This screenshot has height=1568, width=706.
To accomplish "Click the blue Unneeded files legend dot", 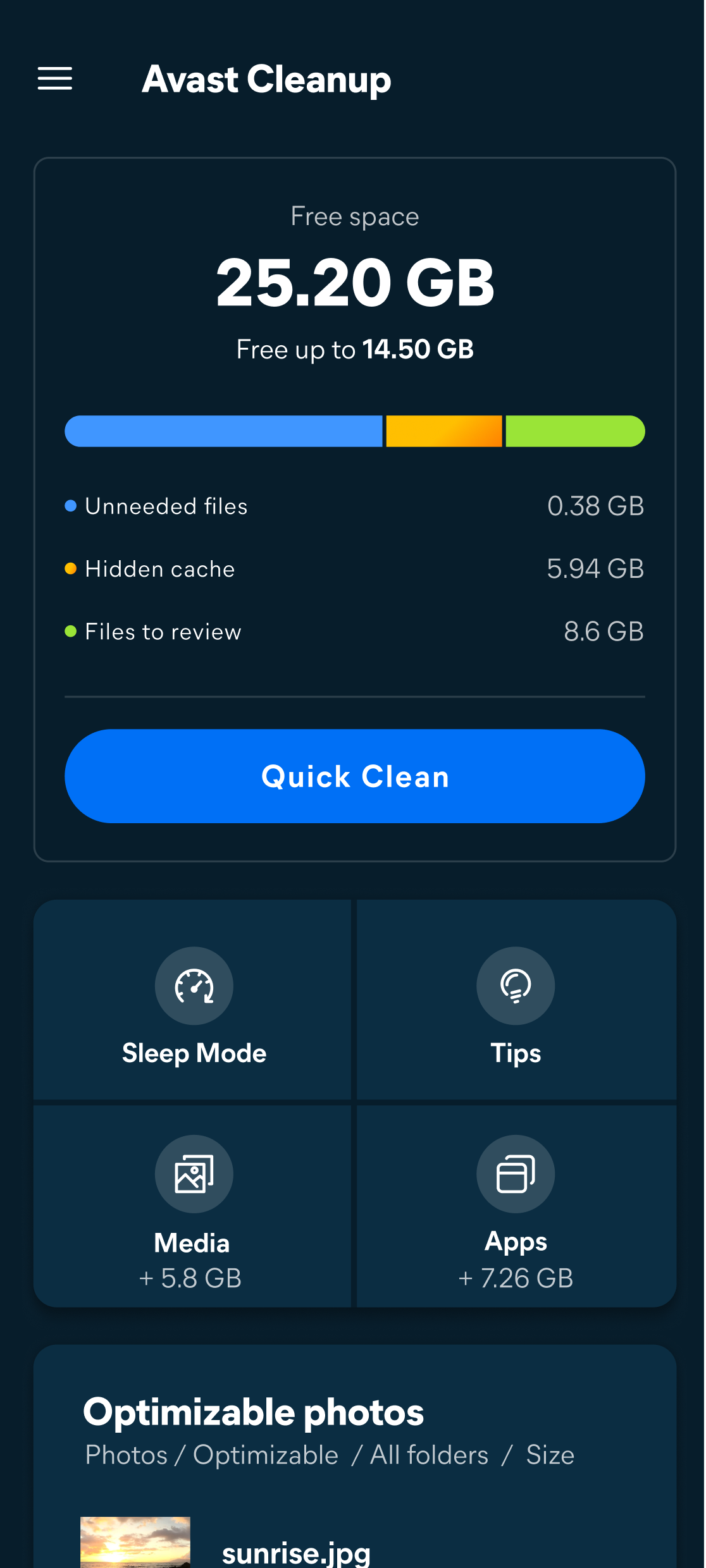I will tap(71, 505).
